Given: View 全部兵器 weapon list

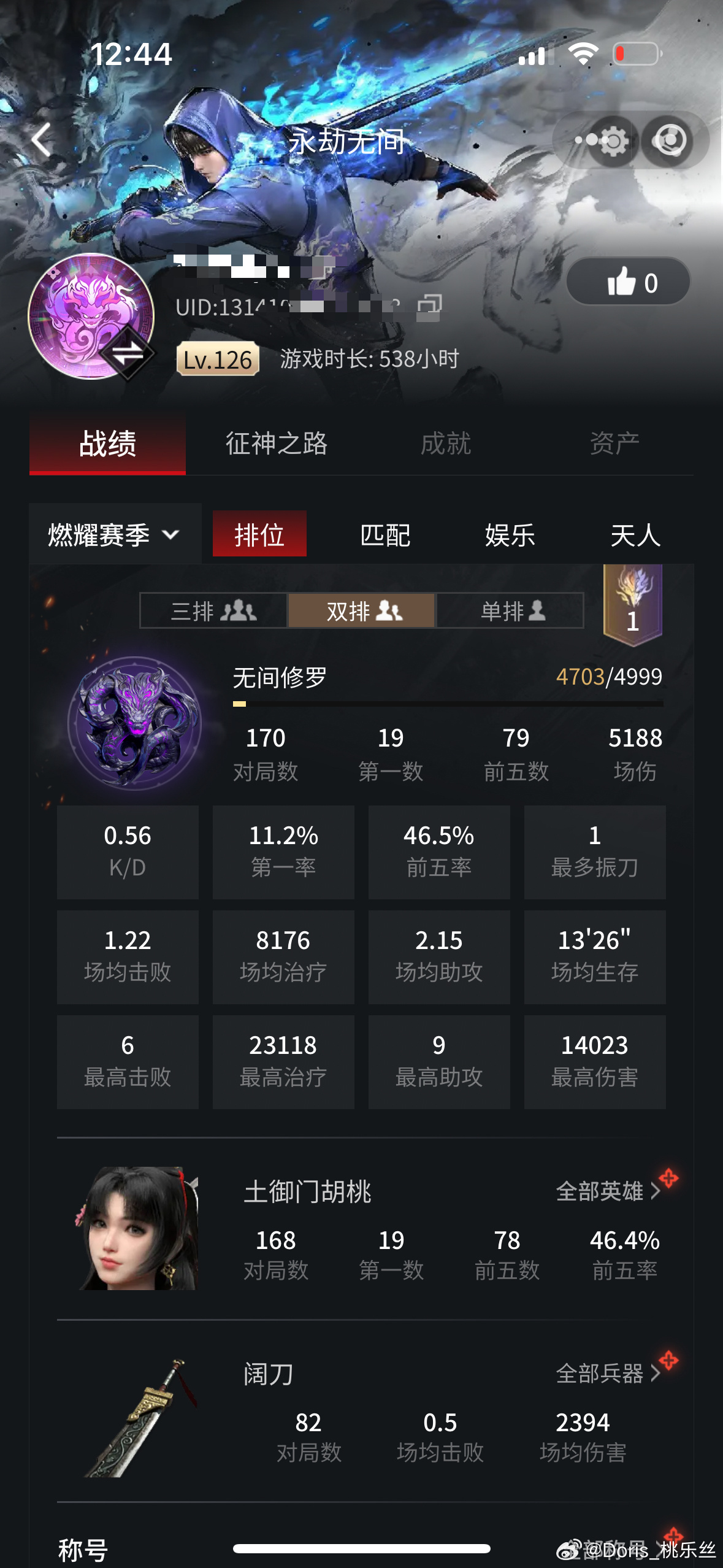Looking at the screenshot, I should tap(607, 1374).
